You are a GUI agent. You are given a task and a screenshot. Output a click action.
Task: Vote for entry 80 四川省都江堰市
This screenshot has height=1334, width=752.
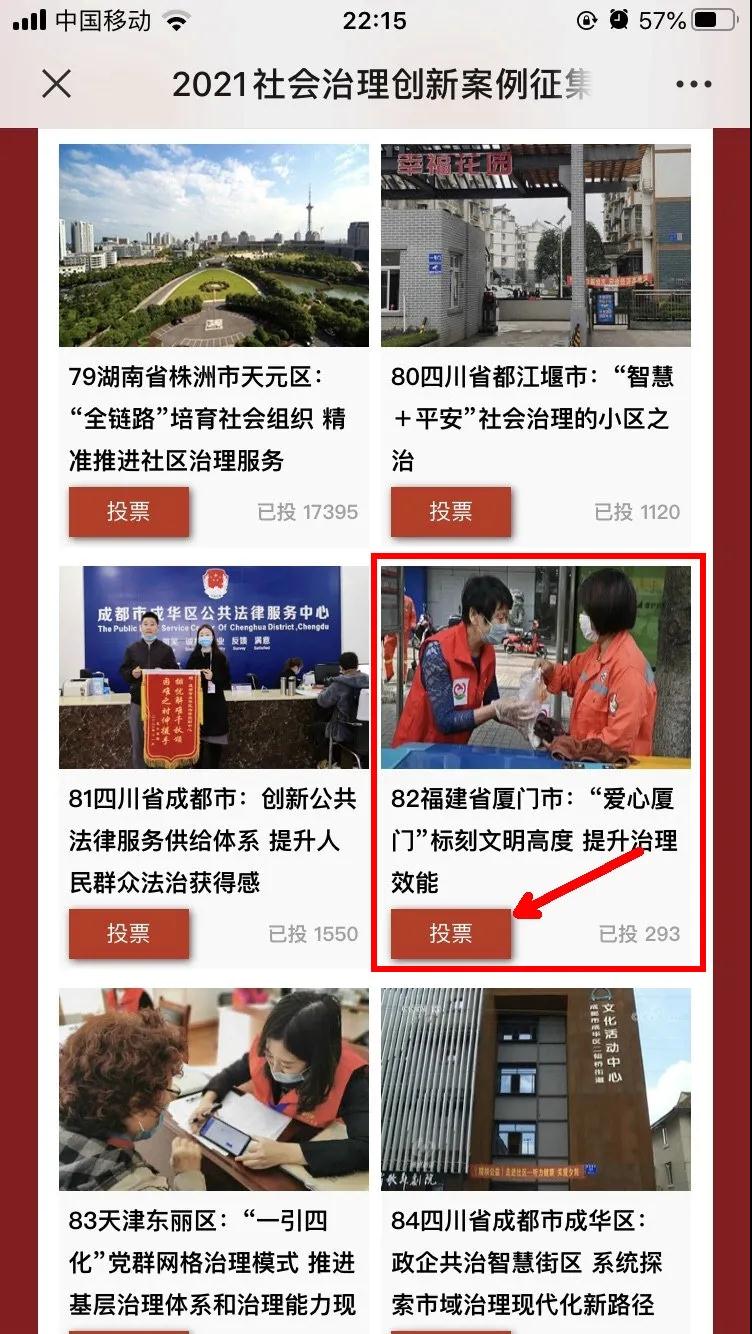point(451,512)
